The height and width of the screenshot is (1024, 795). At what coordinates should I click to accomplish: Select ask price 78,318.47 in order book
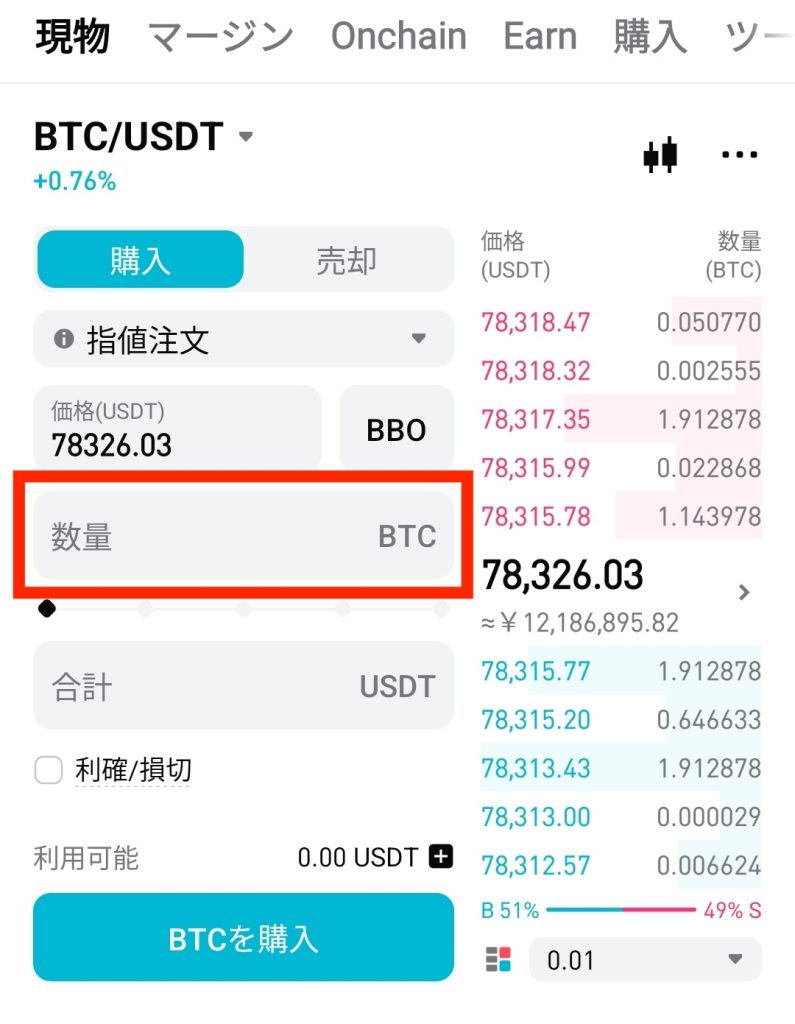tap(536, 323)
